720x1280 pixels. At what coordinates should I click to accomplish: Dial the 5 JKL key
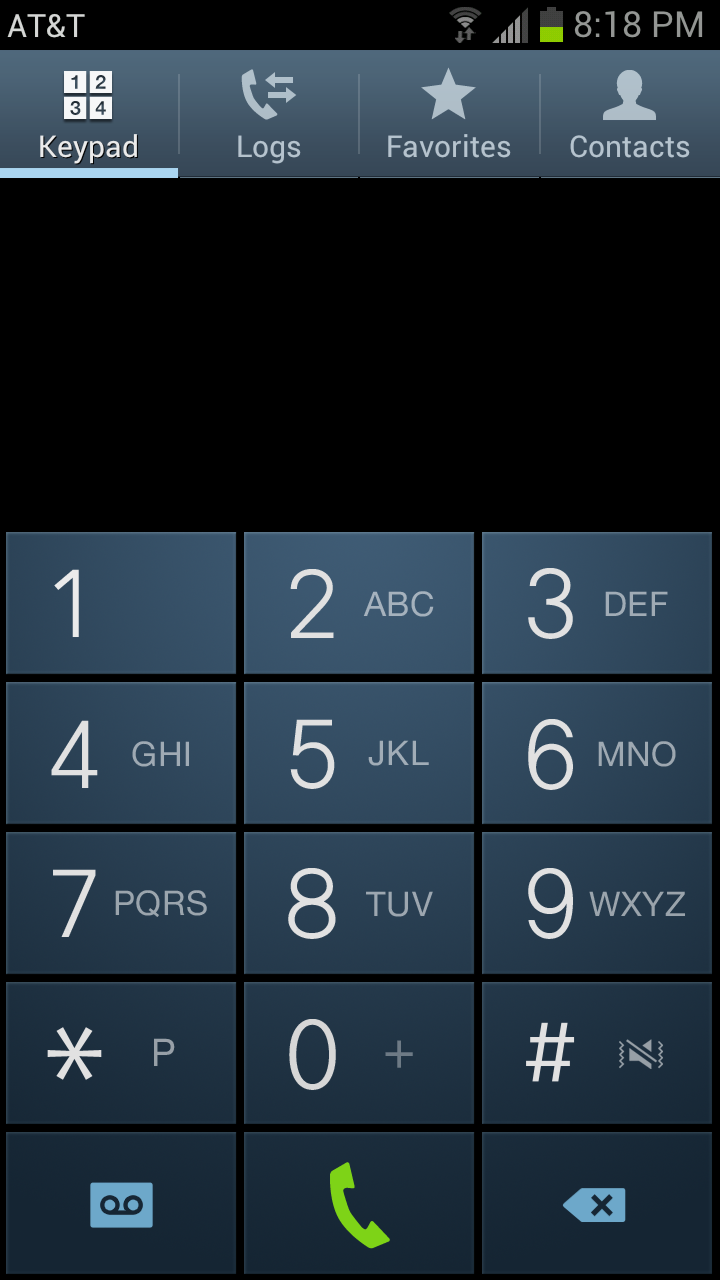[x=359, y=753]
